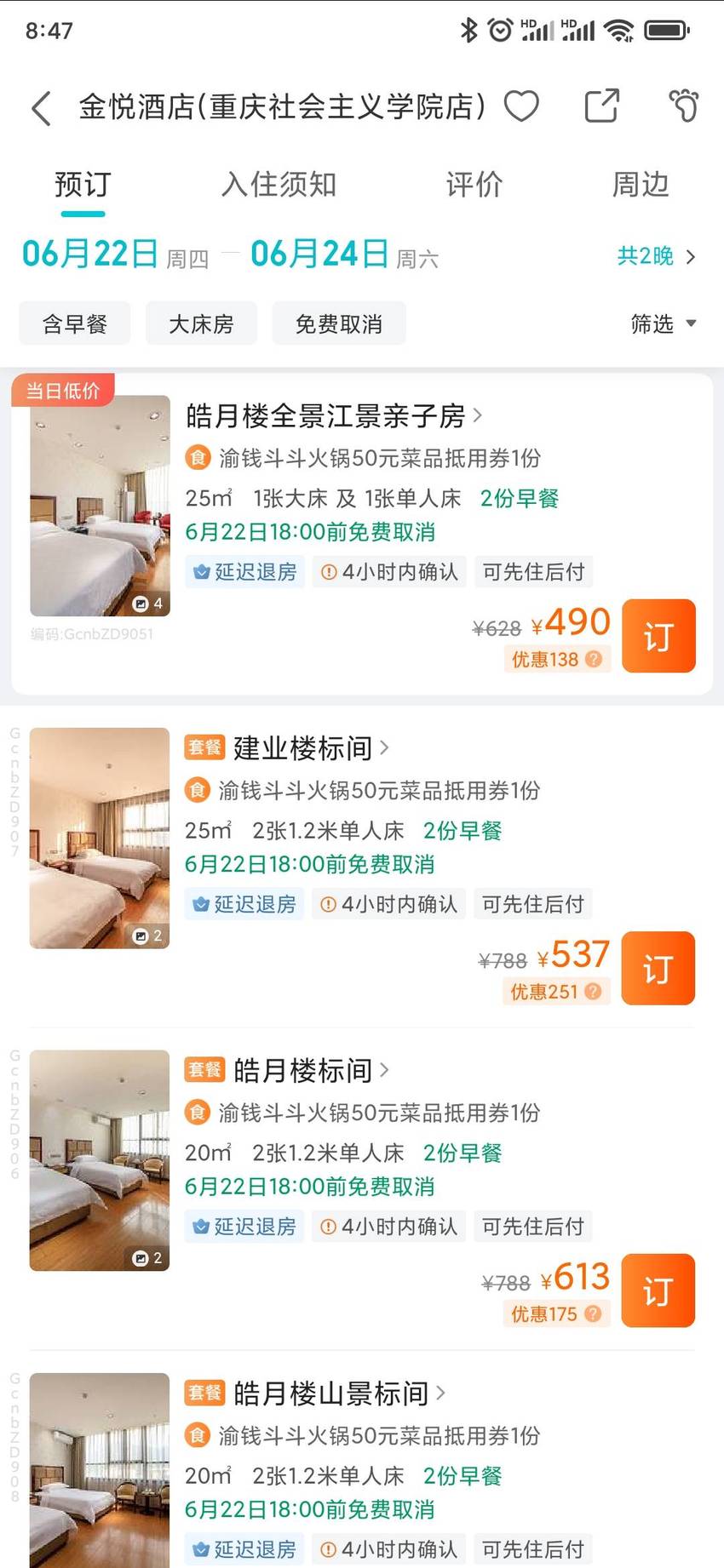View photos of 建业楼标间 room
This screenshot has width=724, height=1568.
click(100, 838)
